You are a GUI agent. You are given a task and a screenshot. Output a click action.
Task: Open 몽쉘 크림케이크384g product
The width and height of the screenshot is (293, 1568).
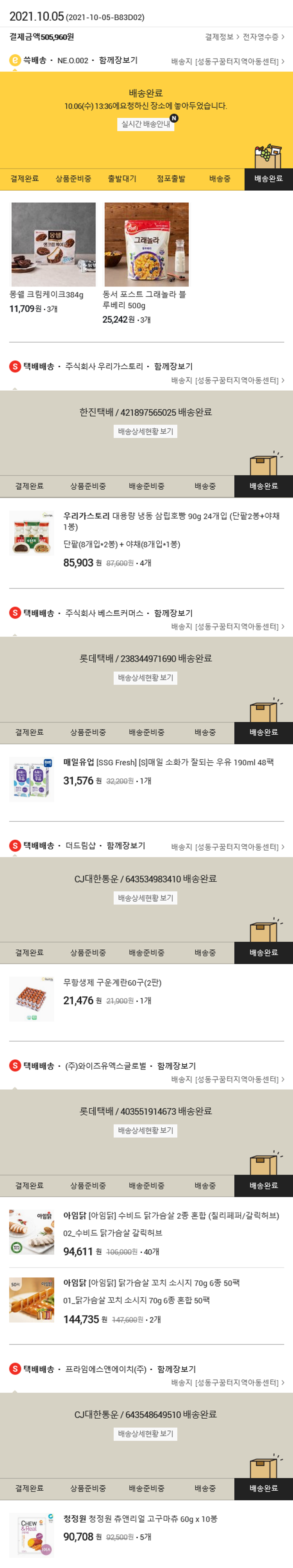click(54, 245)
